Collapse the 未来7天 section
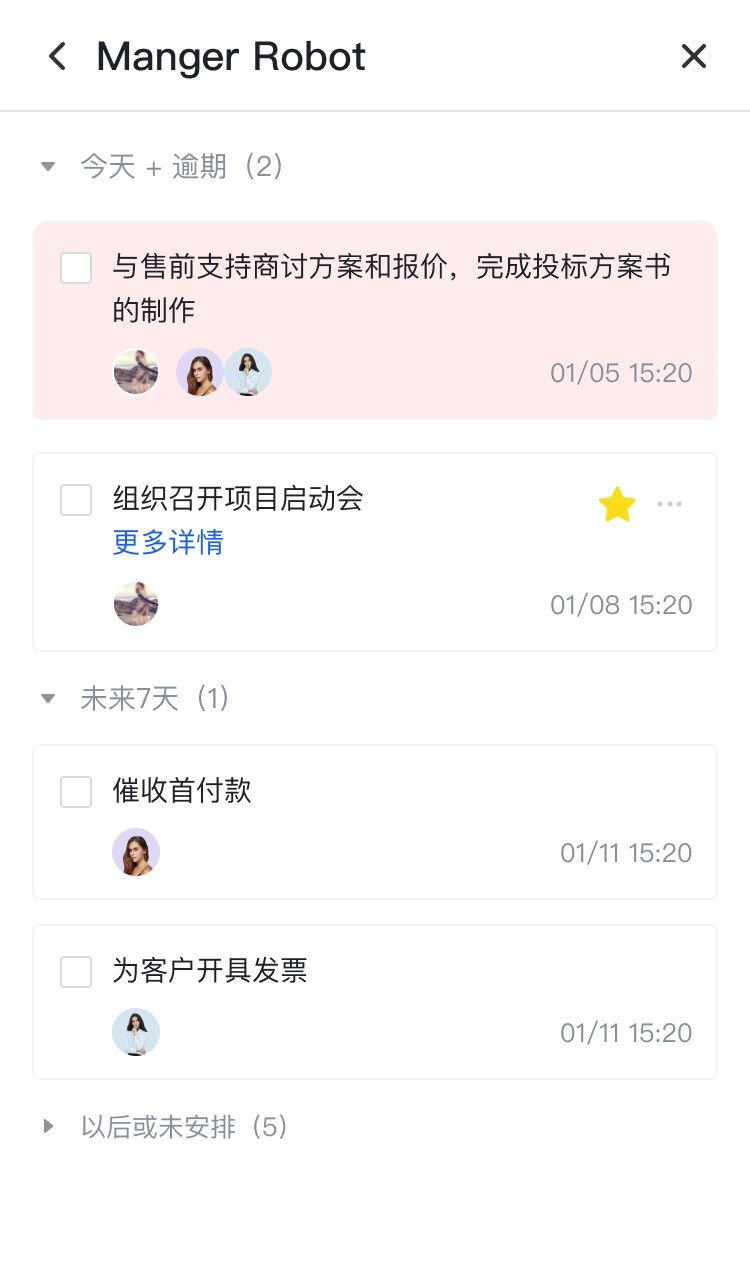This screenshot has width=750, height=1280. click(48, 698)
